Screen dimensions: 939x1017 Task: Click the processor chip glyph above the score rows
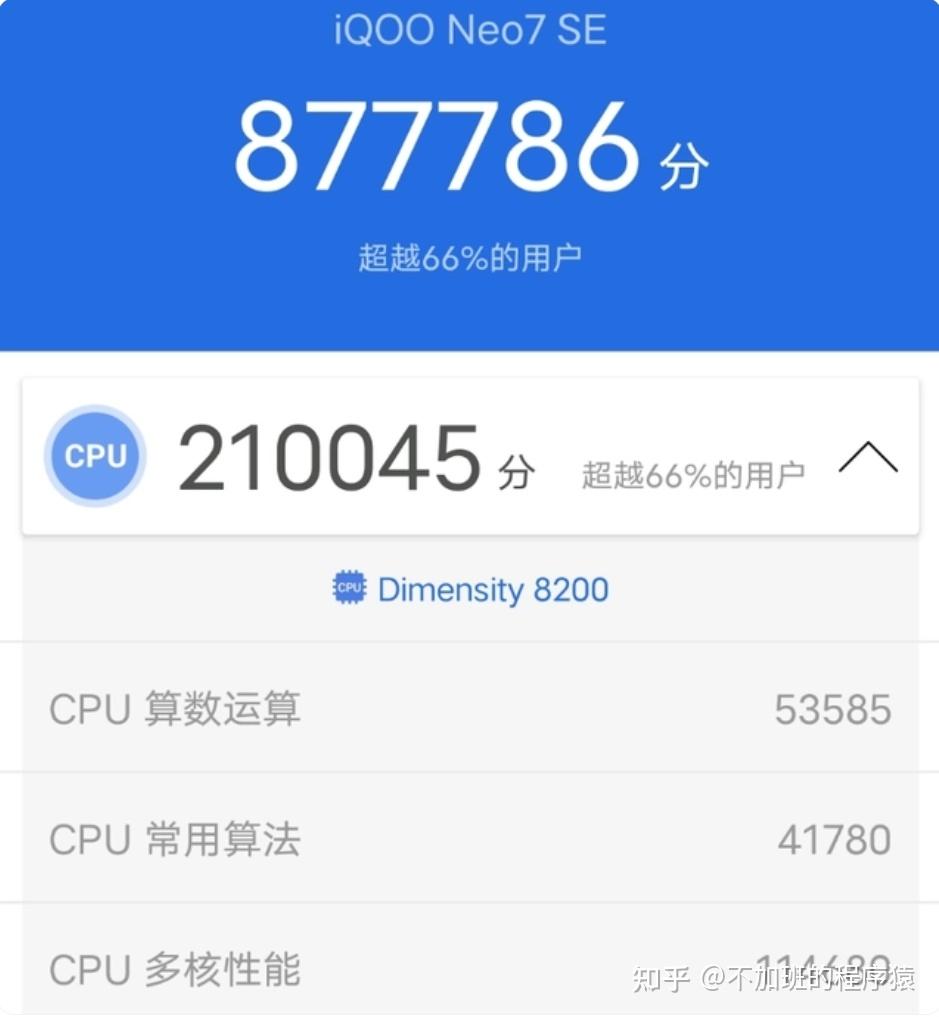[347, 589]
